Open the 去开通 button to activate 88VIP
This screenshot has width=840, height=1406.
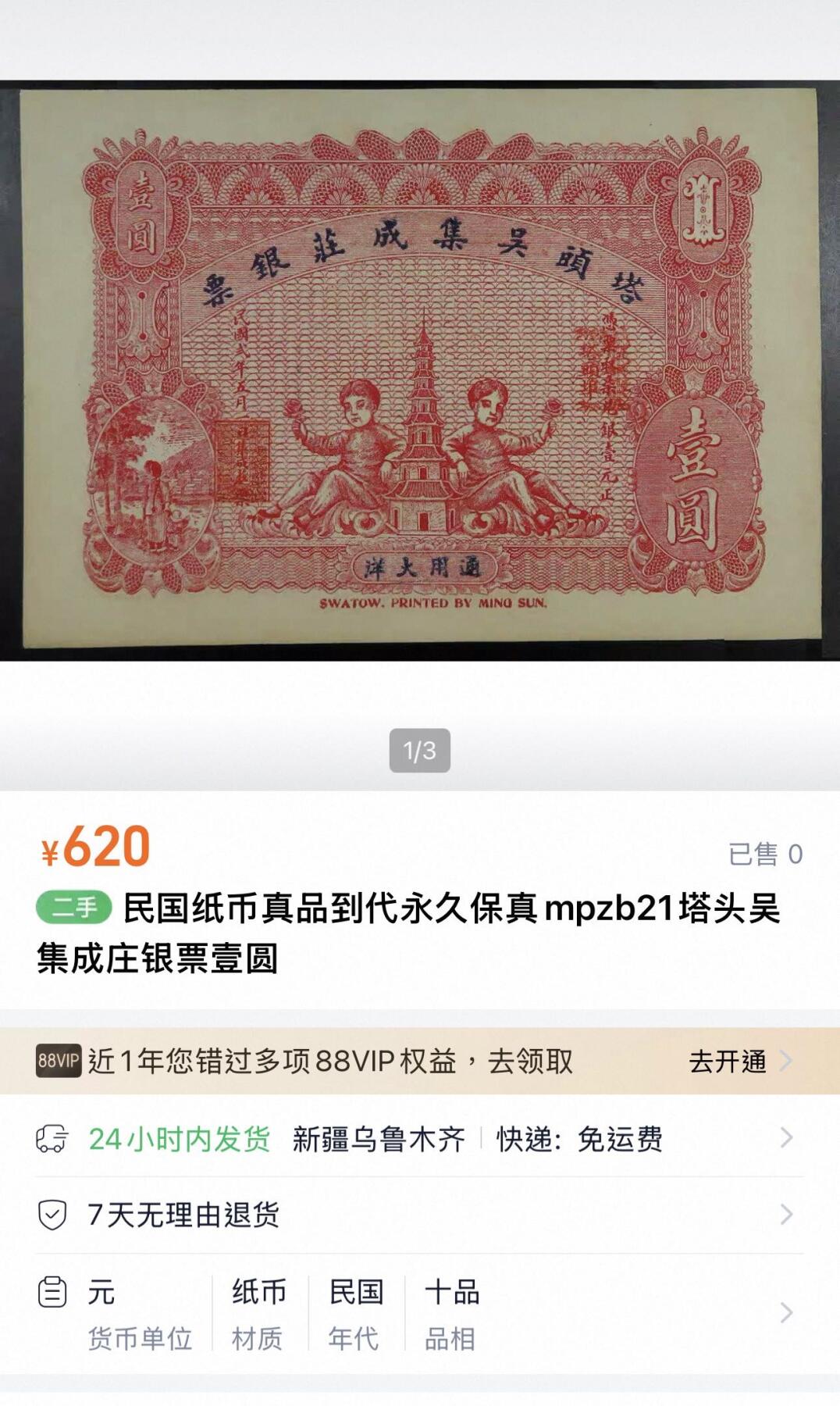[729, 1062]
